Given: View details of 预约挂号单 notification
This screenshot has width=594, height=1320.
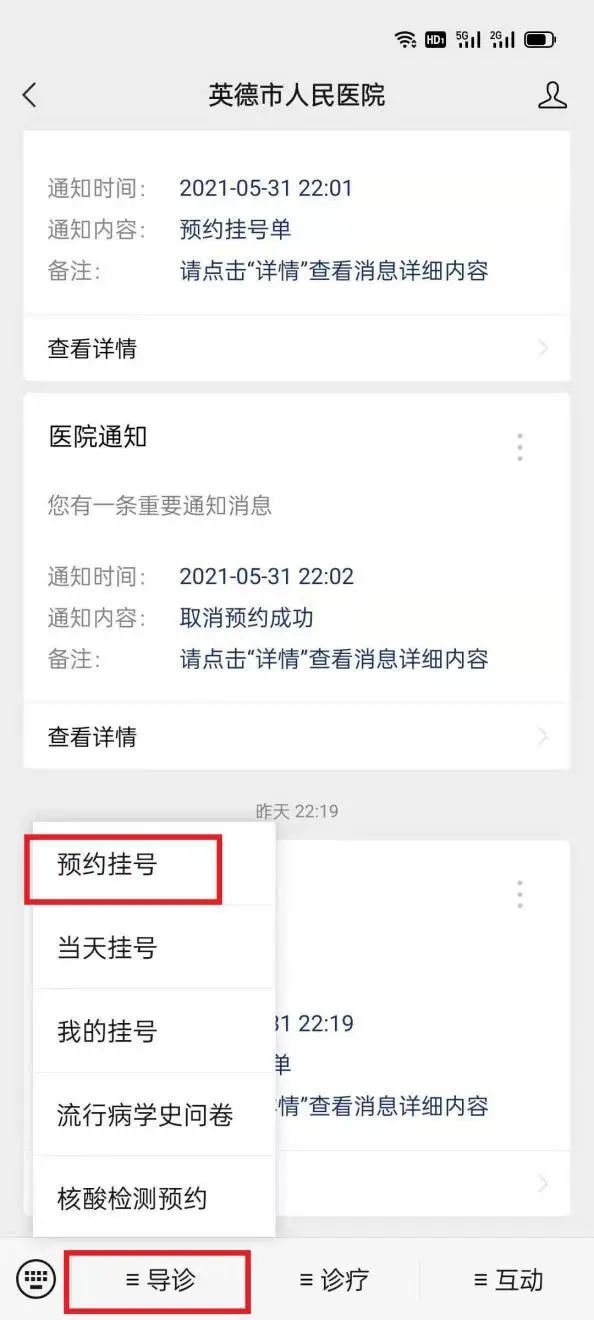Looking at the screenshot, I should click(x=297, y=348).
